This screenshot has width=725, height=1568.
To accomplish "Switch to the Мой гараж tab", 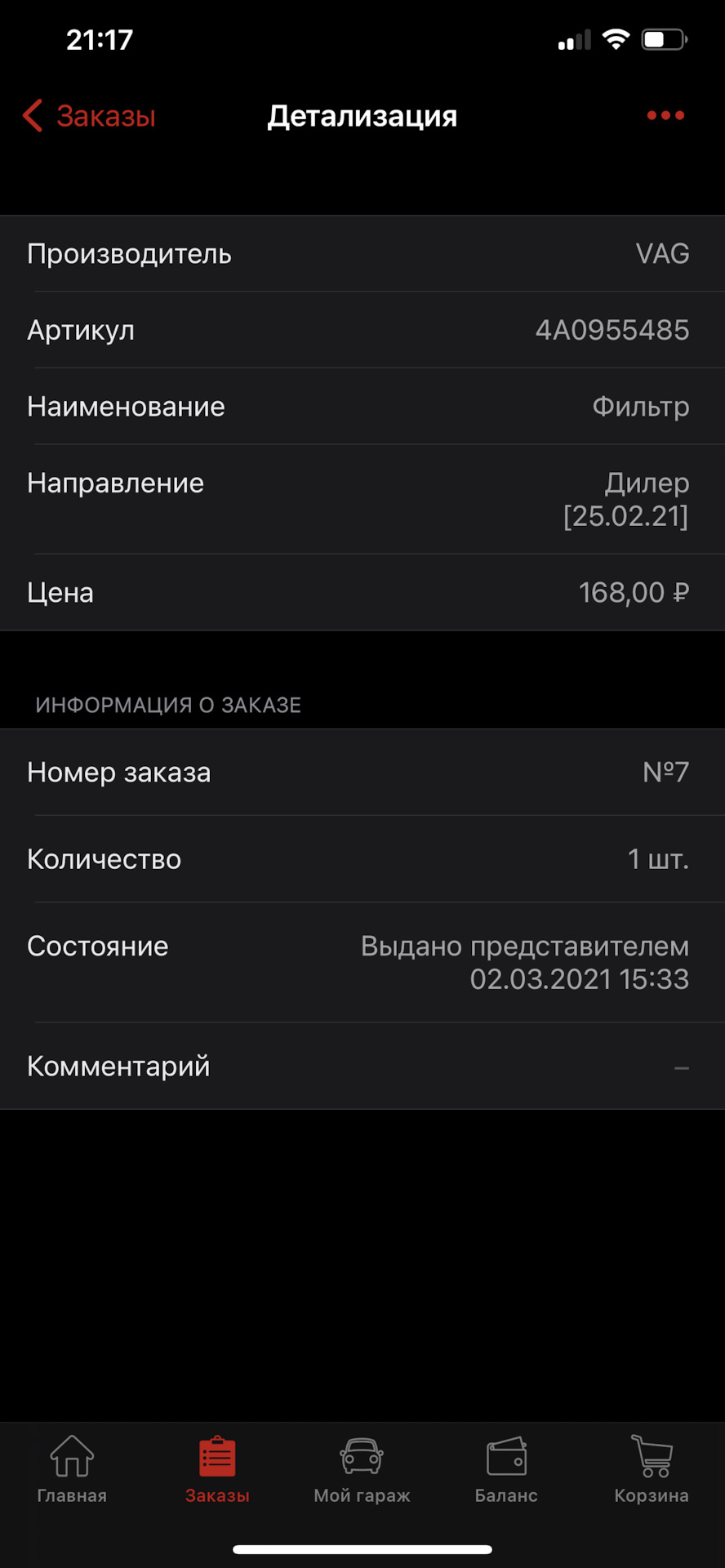I will pyautogui.click(x=362, y=1469).
